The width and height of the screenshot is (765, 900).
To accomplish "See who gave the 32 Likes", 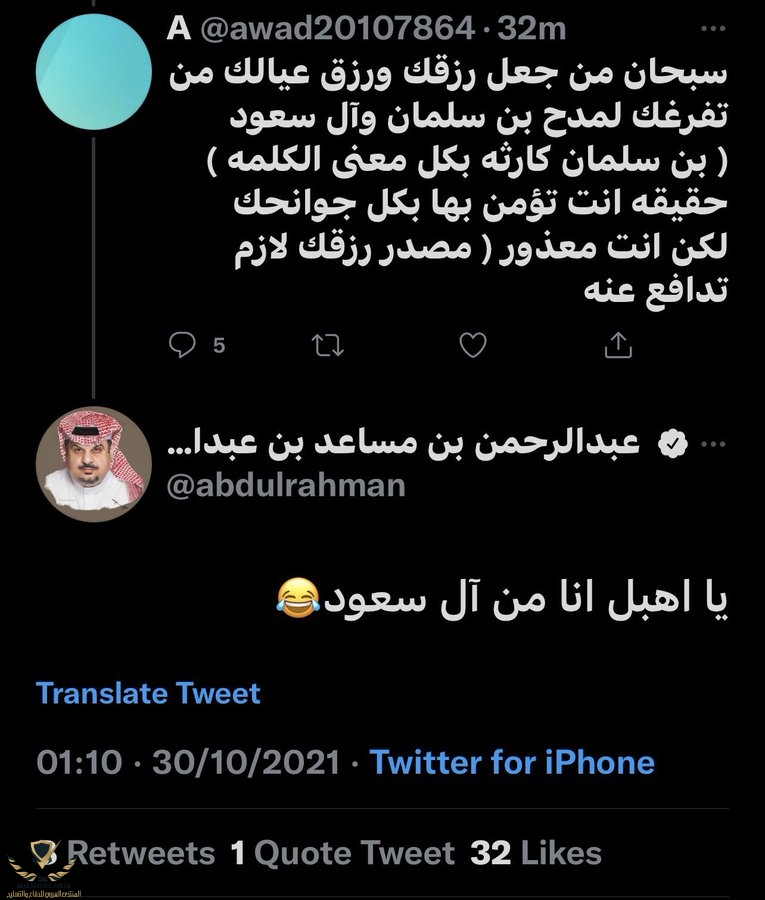I will coord(537,853).
